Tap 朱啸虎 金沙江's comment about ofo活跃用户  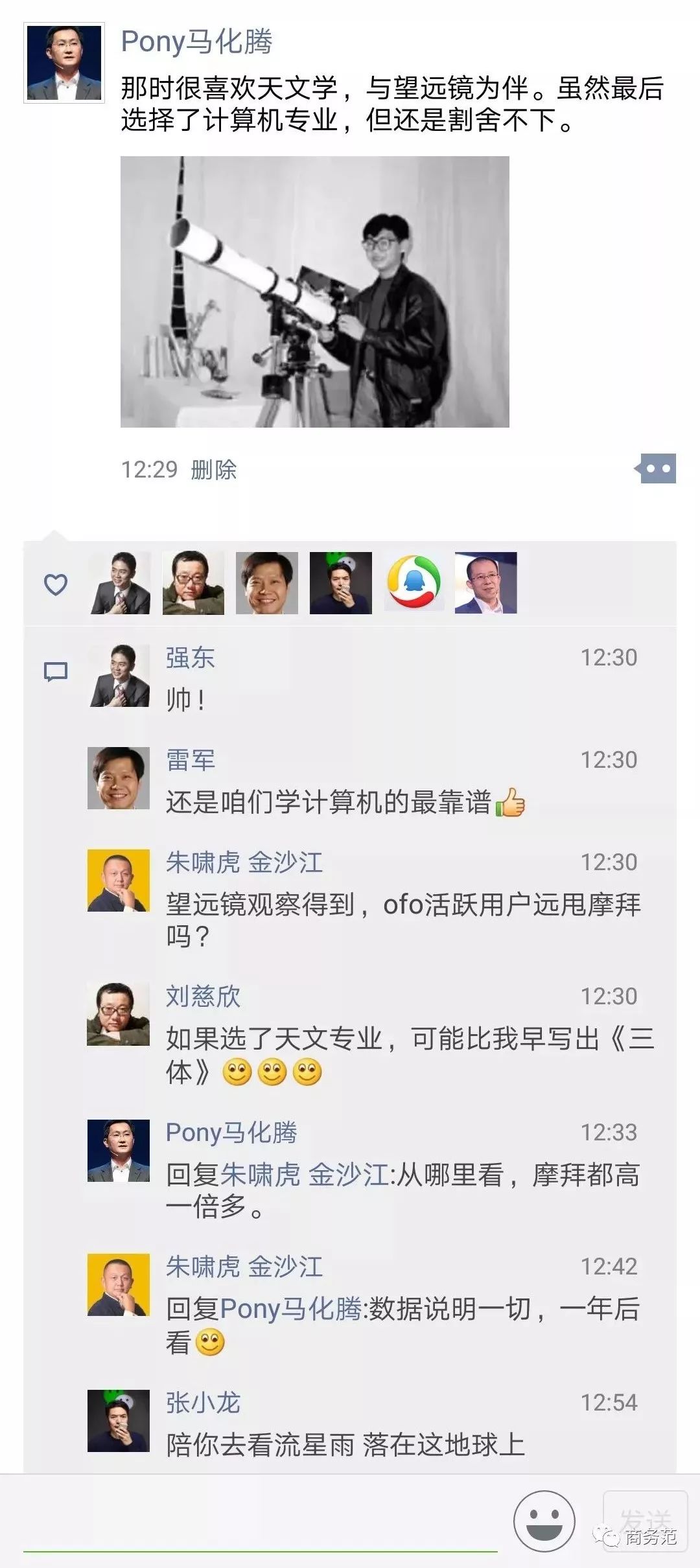(x=402, y=920)
